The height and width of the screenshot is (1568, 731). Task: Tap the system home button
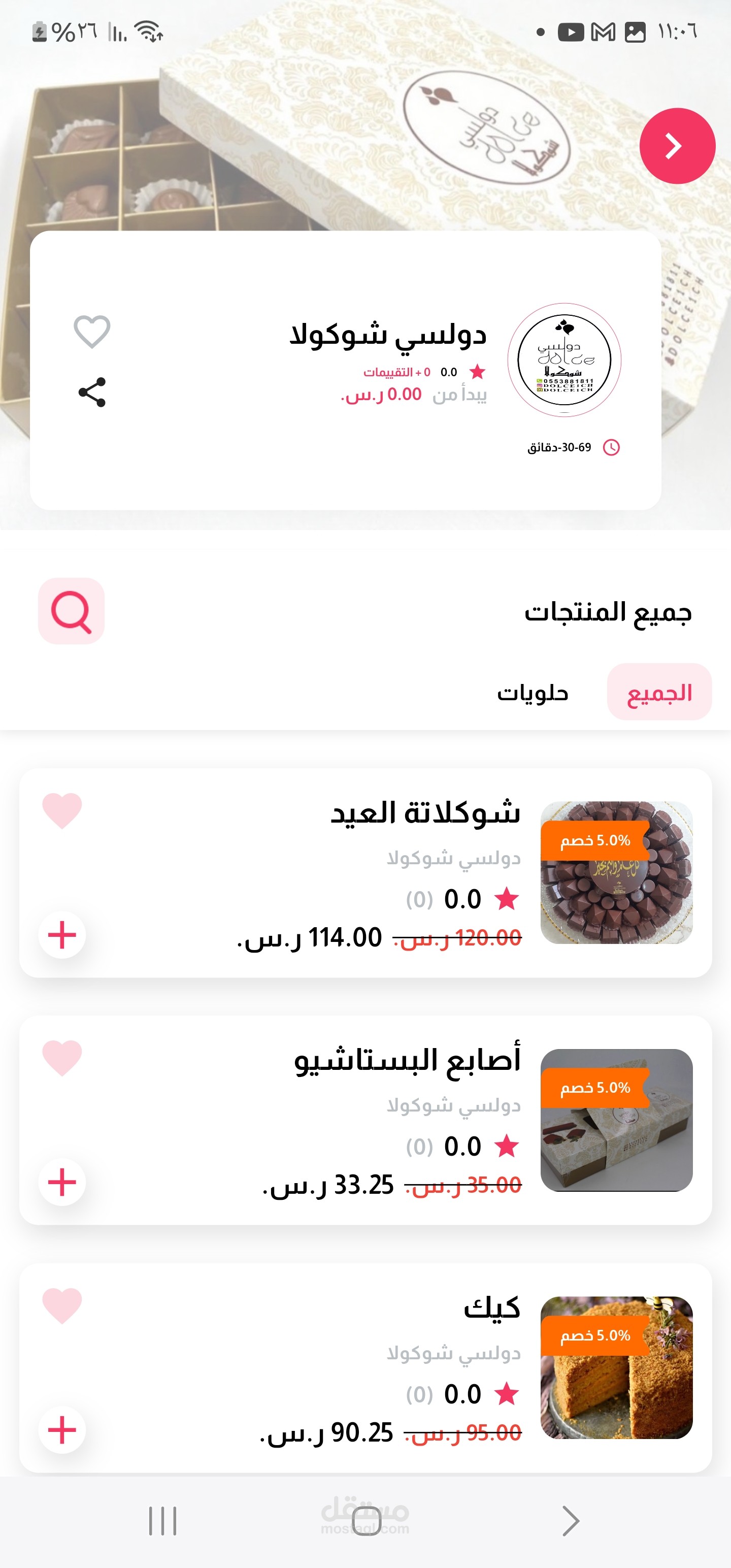coord(366,1521)
